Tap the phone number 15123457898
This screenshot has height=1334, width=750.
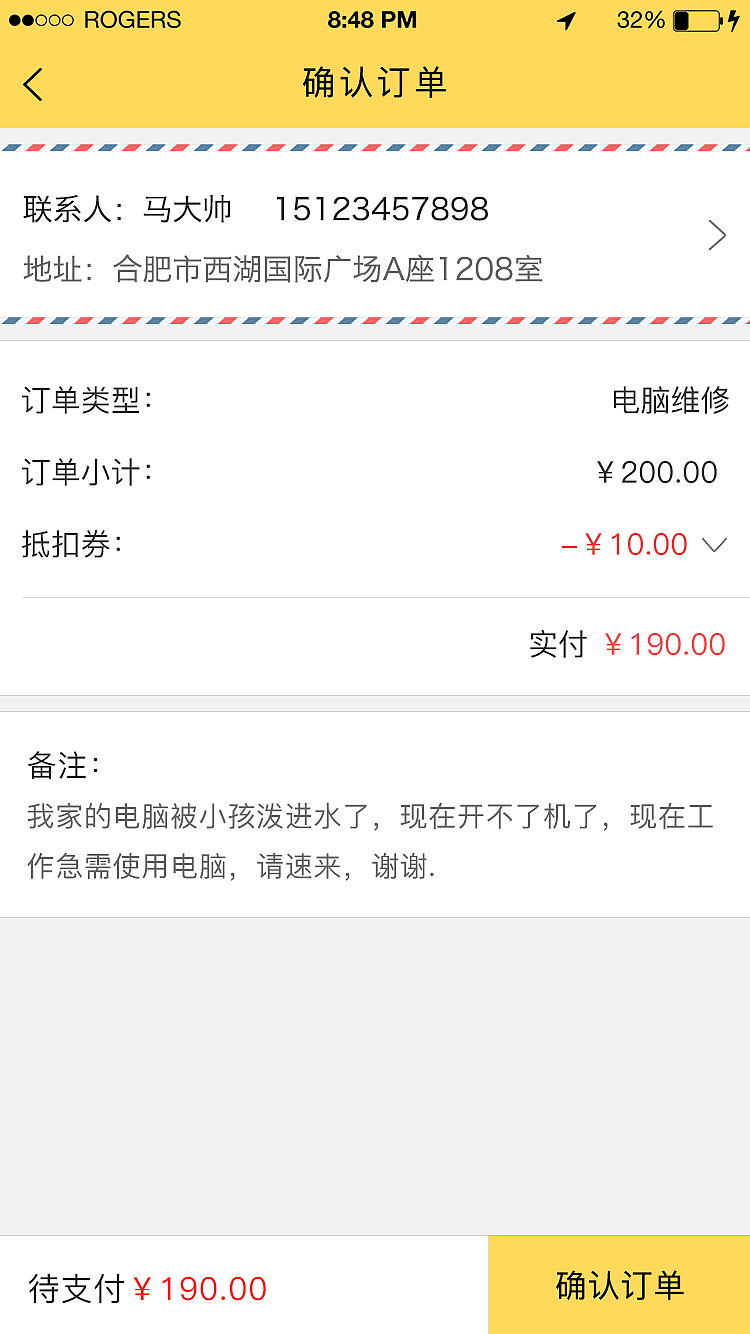click(383, 209)
